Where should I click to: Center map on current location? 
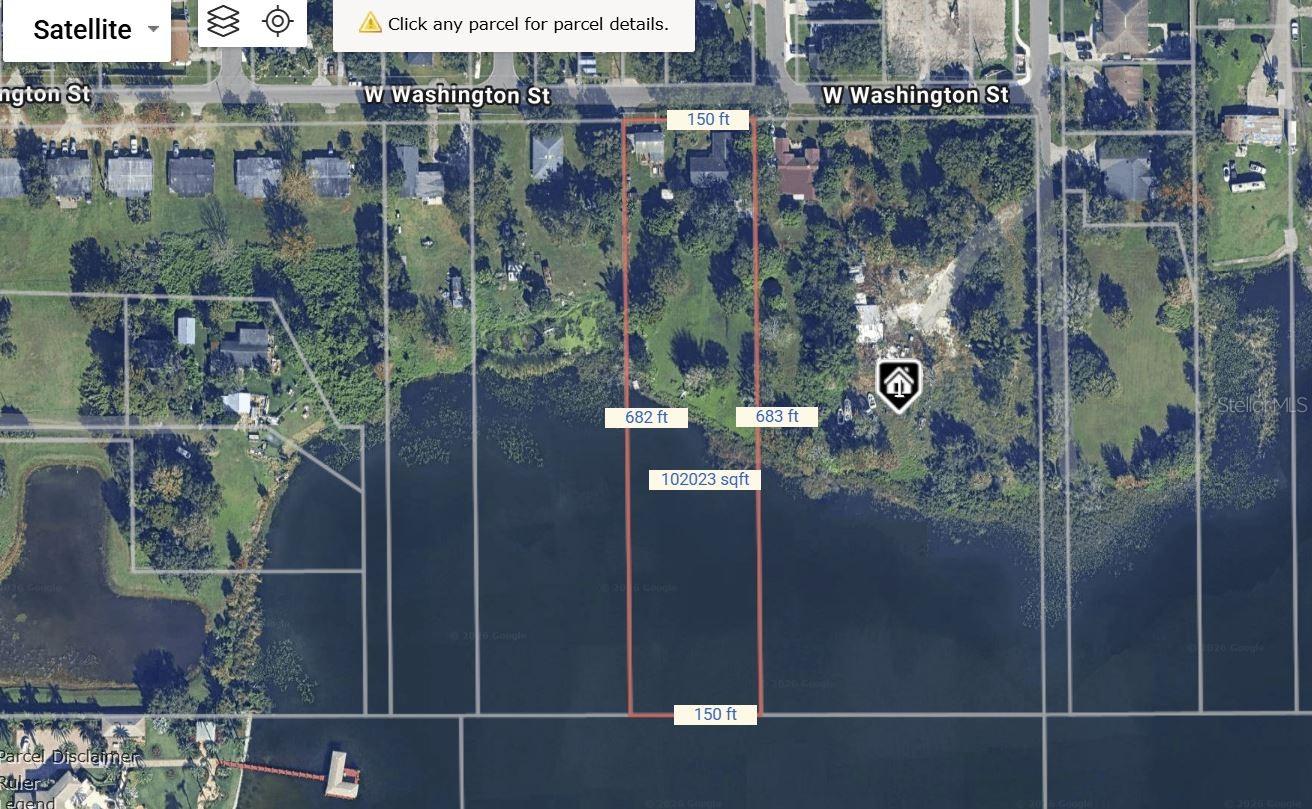point(278,21)
